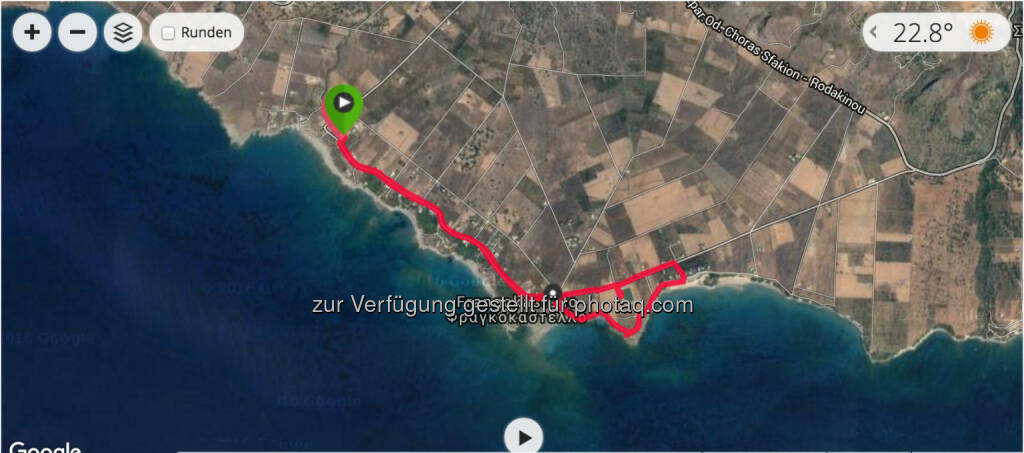The image size is (1024, 453).
Task: Play the route animation
Action: (523, 436)
